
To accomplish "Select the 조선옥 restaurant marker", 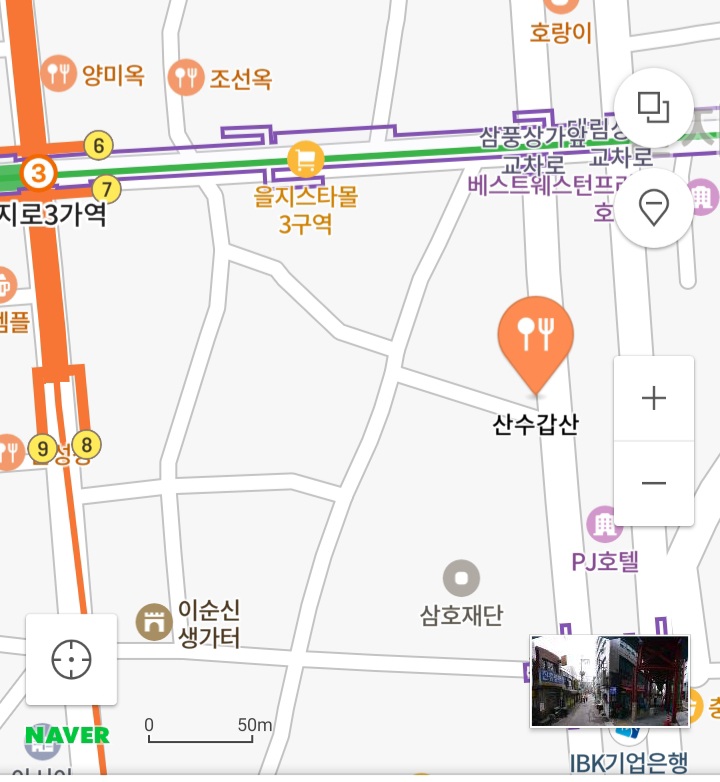I will 187,75.
